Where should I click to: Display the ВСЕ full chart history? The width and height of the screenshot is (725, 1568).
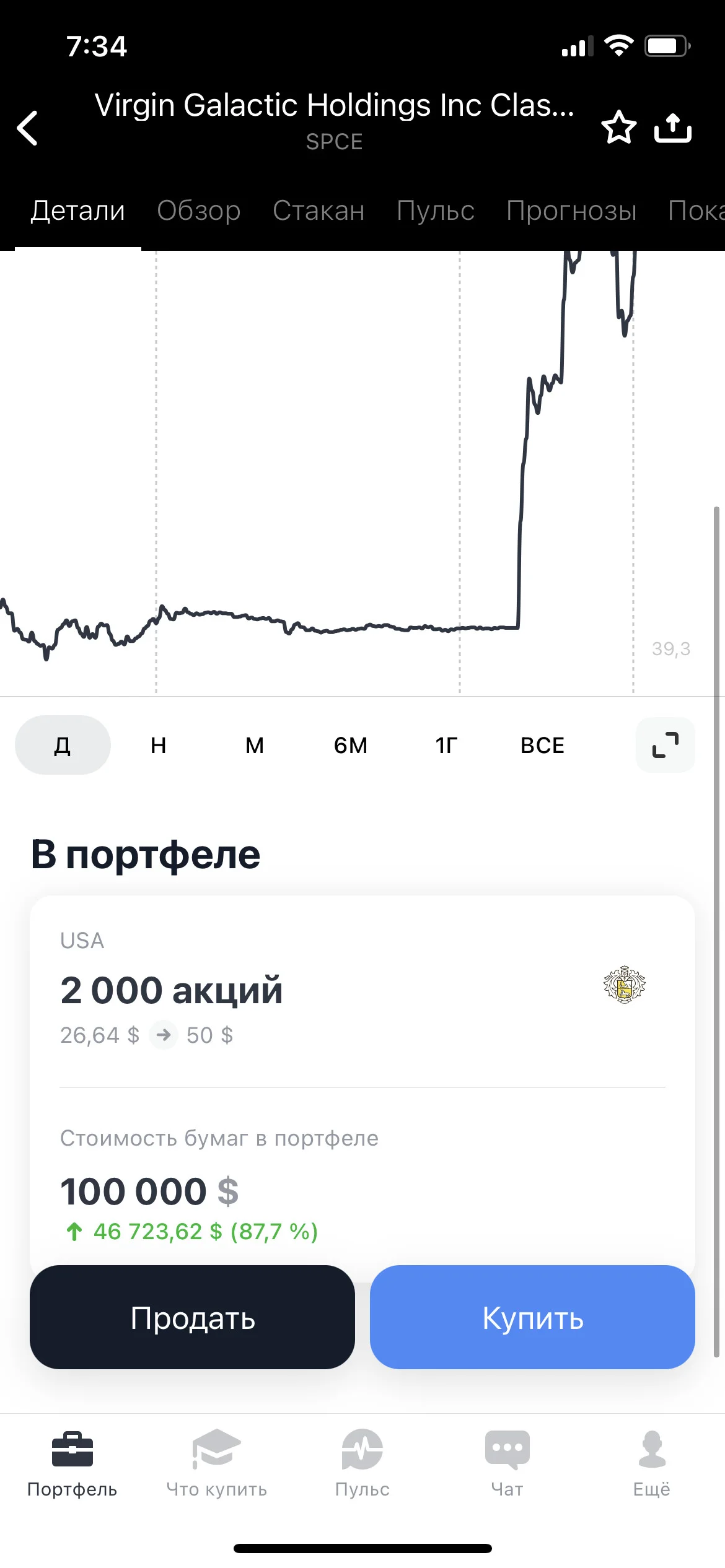pos(543,745)
